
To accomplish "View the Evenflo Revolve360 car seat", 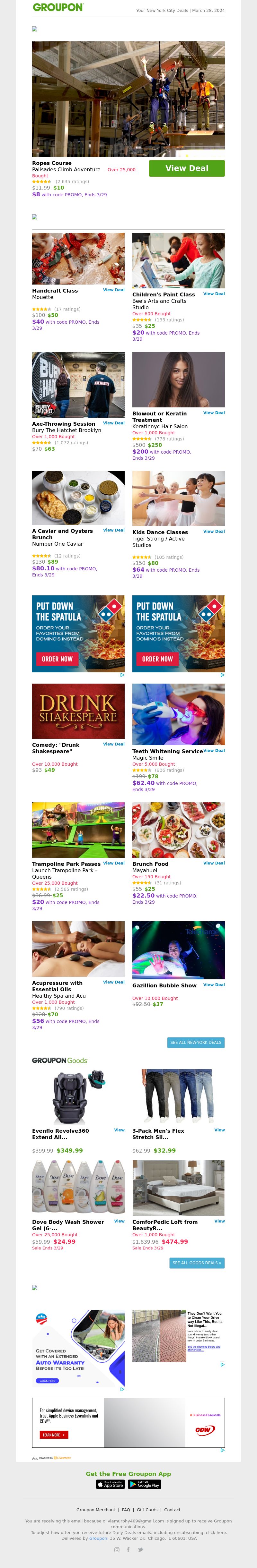I will [x=120, y=1130].
